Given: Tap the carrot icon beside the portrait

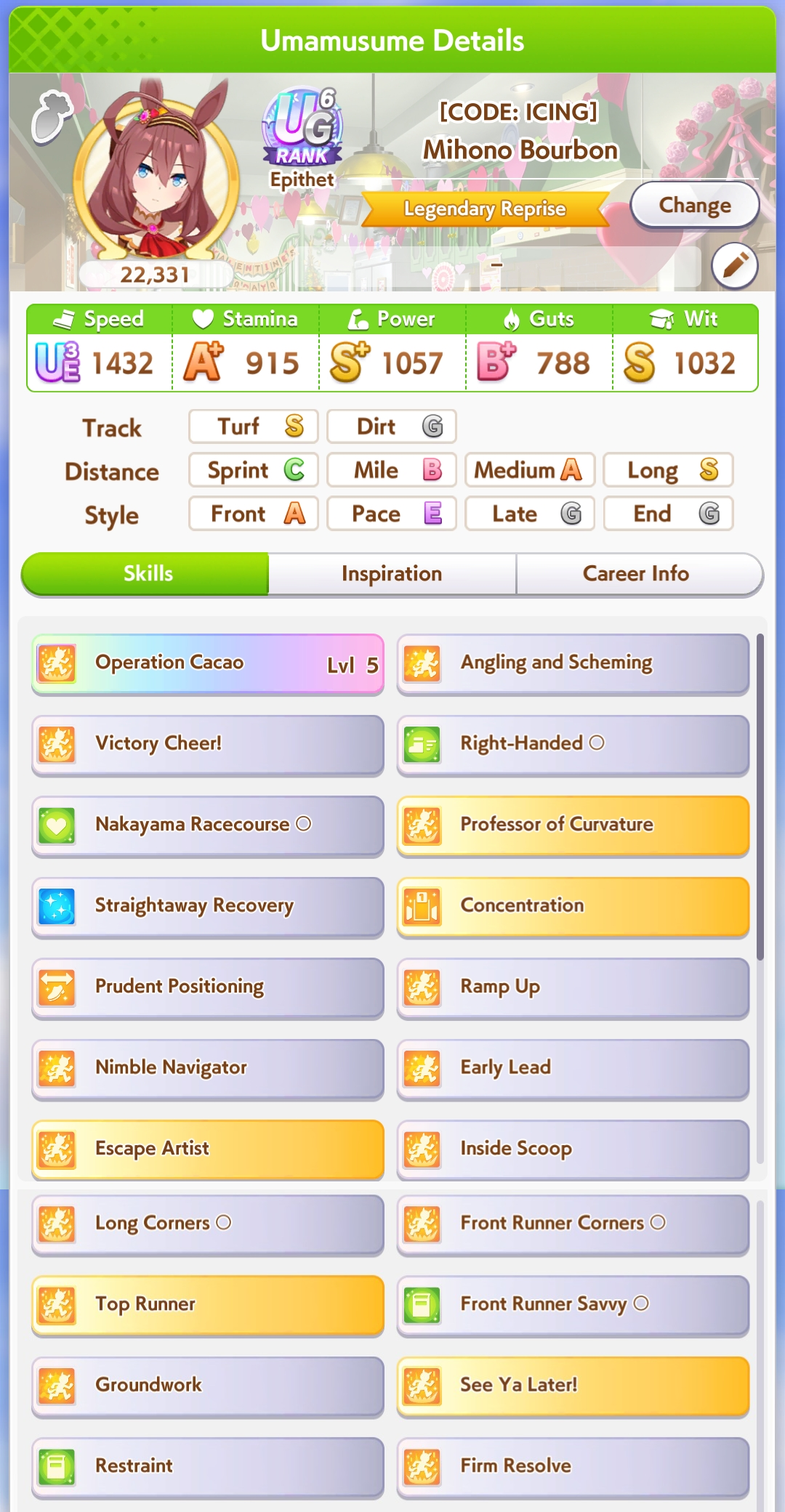Looking at the screenshot, I should (x=52, y=116).
